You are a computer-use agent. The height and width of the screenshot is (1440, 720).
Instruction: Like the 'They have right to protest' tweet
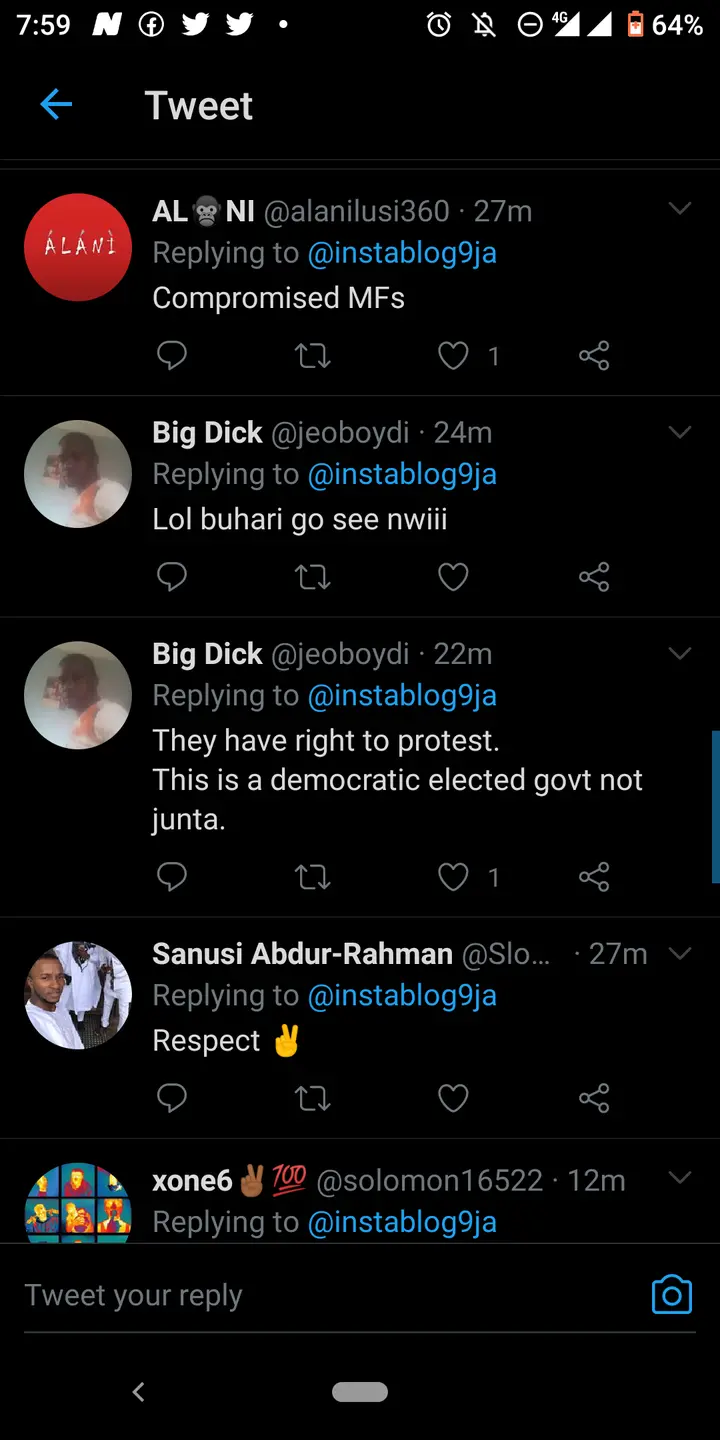[x=454, y=877]
